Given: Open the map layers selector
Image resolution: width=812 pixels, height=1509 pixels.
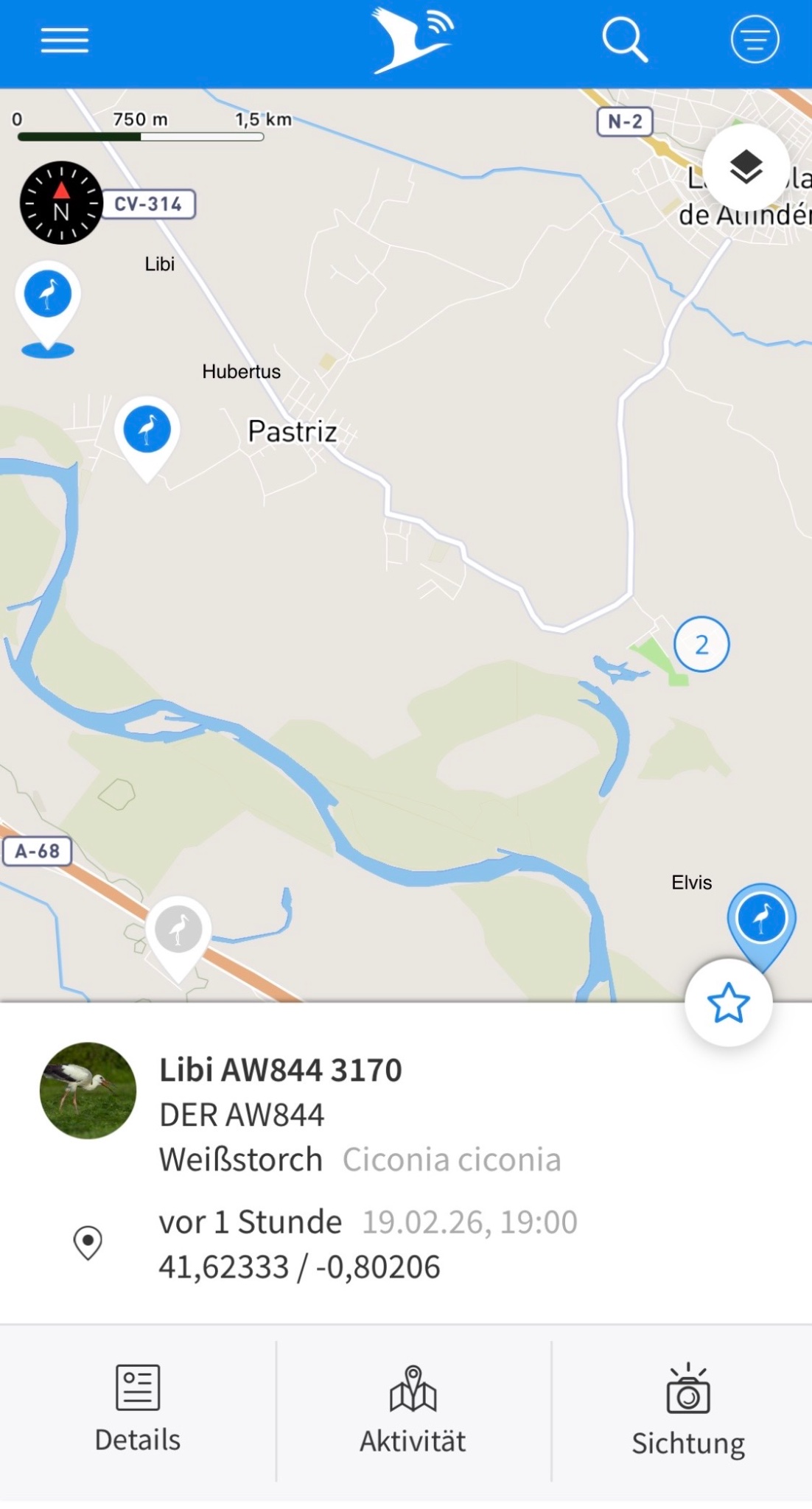Looking at the screenshot, I should click(x=746, y=168).
